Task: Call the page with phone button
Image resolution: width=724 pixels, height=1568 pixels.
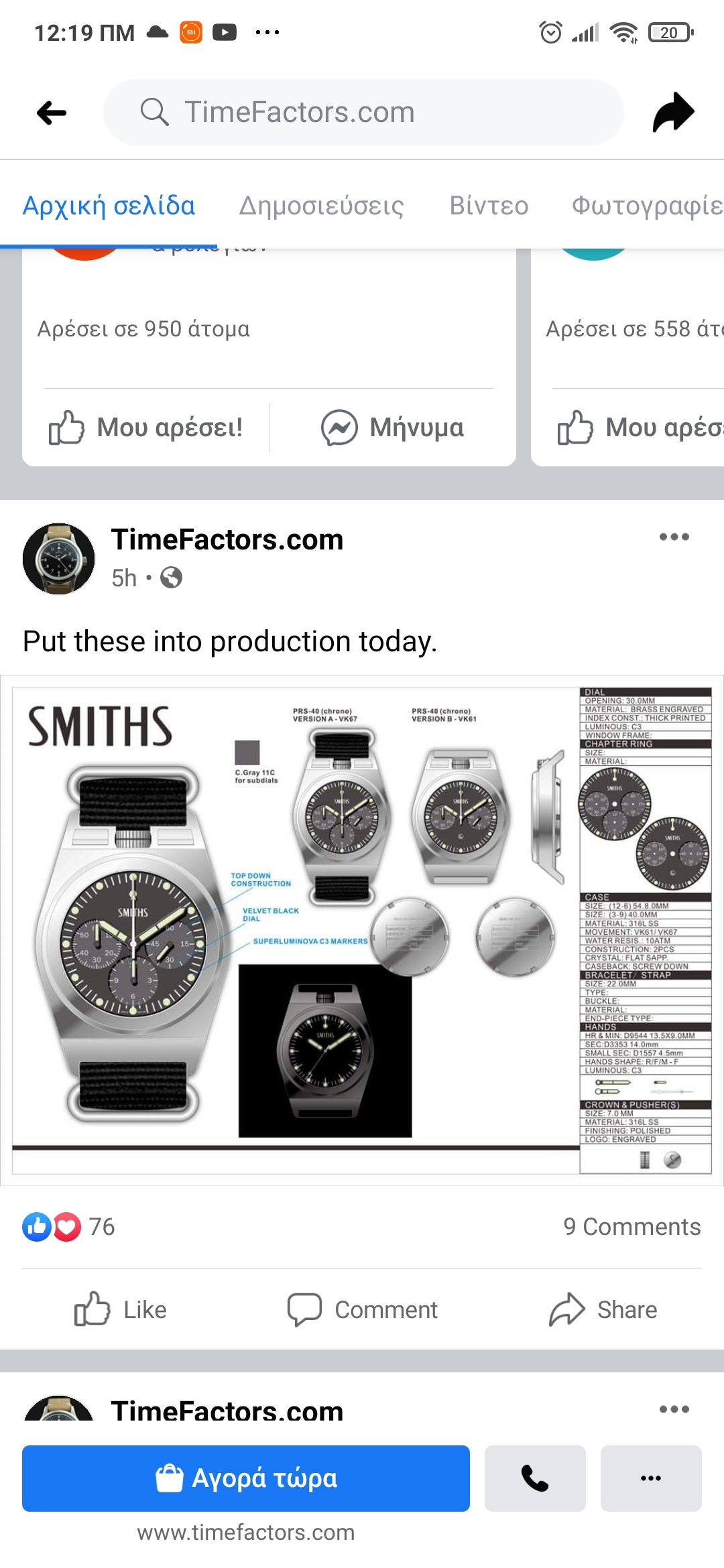Action: click(535, 1478)
